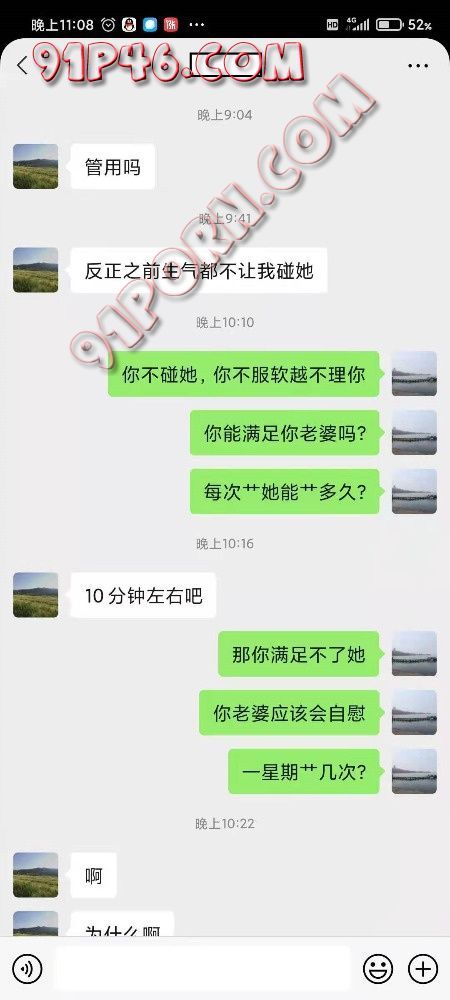
Task: Open the chat overflow menu
Action: coord(418,66)
